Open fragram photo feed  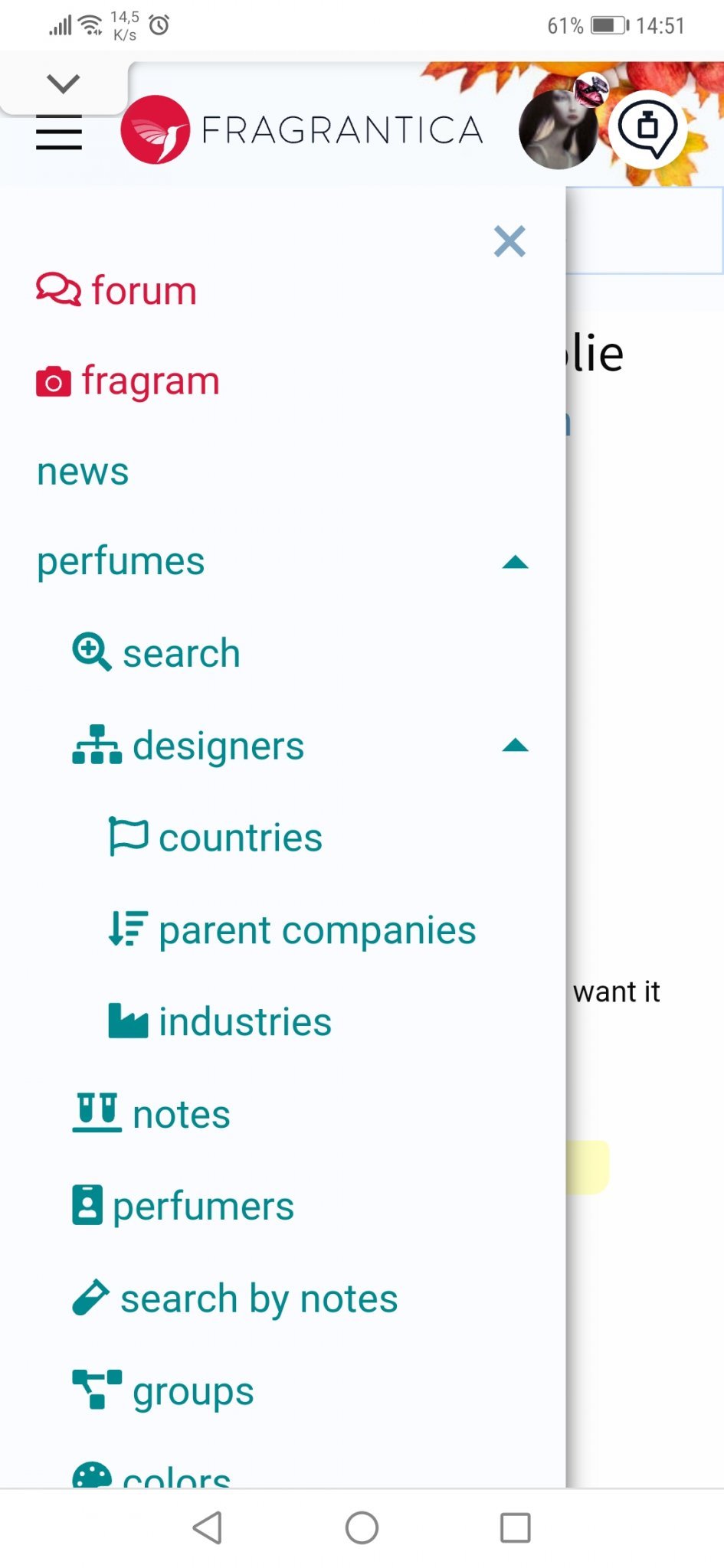128,381
